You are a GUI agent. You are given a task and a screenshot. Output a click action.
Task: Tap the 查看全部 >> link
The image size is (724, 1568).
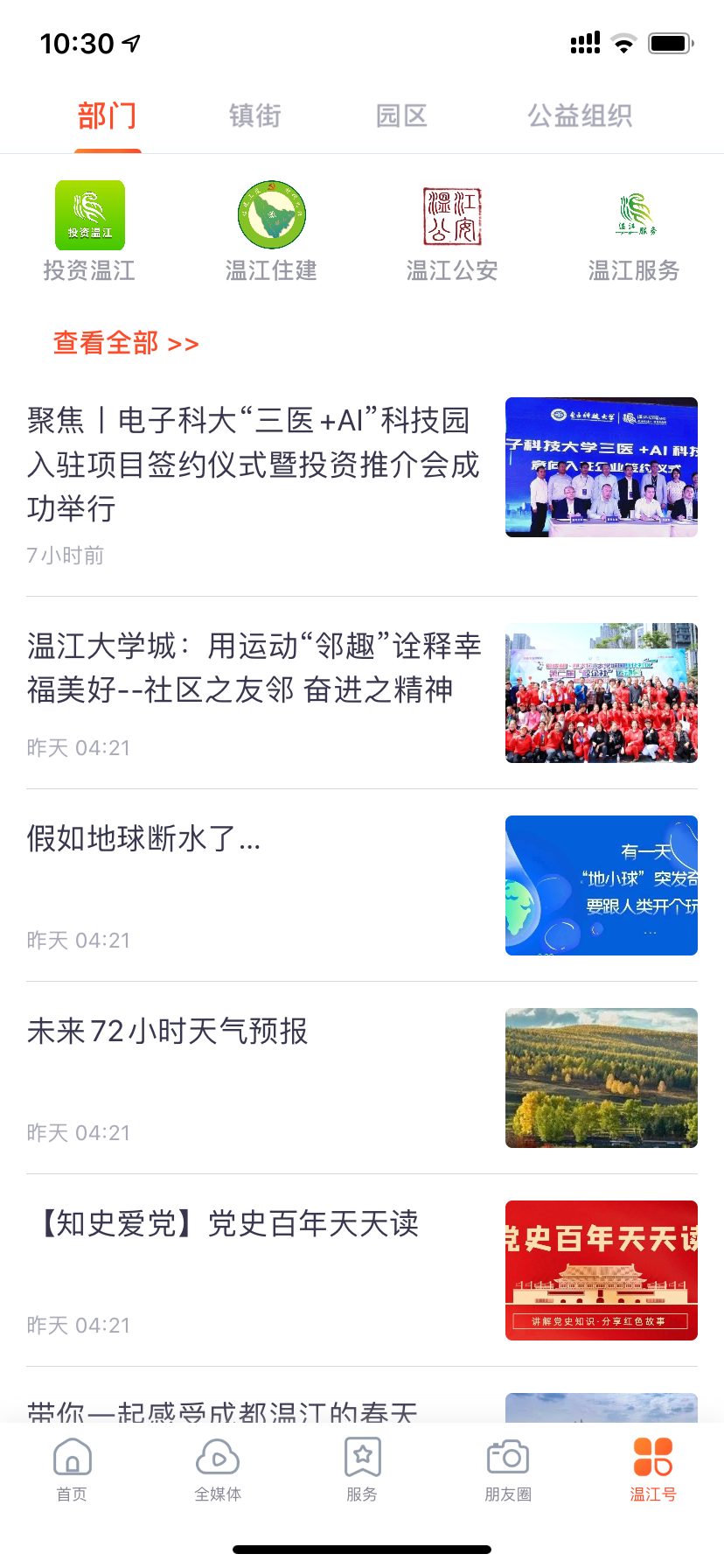click(x=127, y=343)
